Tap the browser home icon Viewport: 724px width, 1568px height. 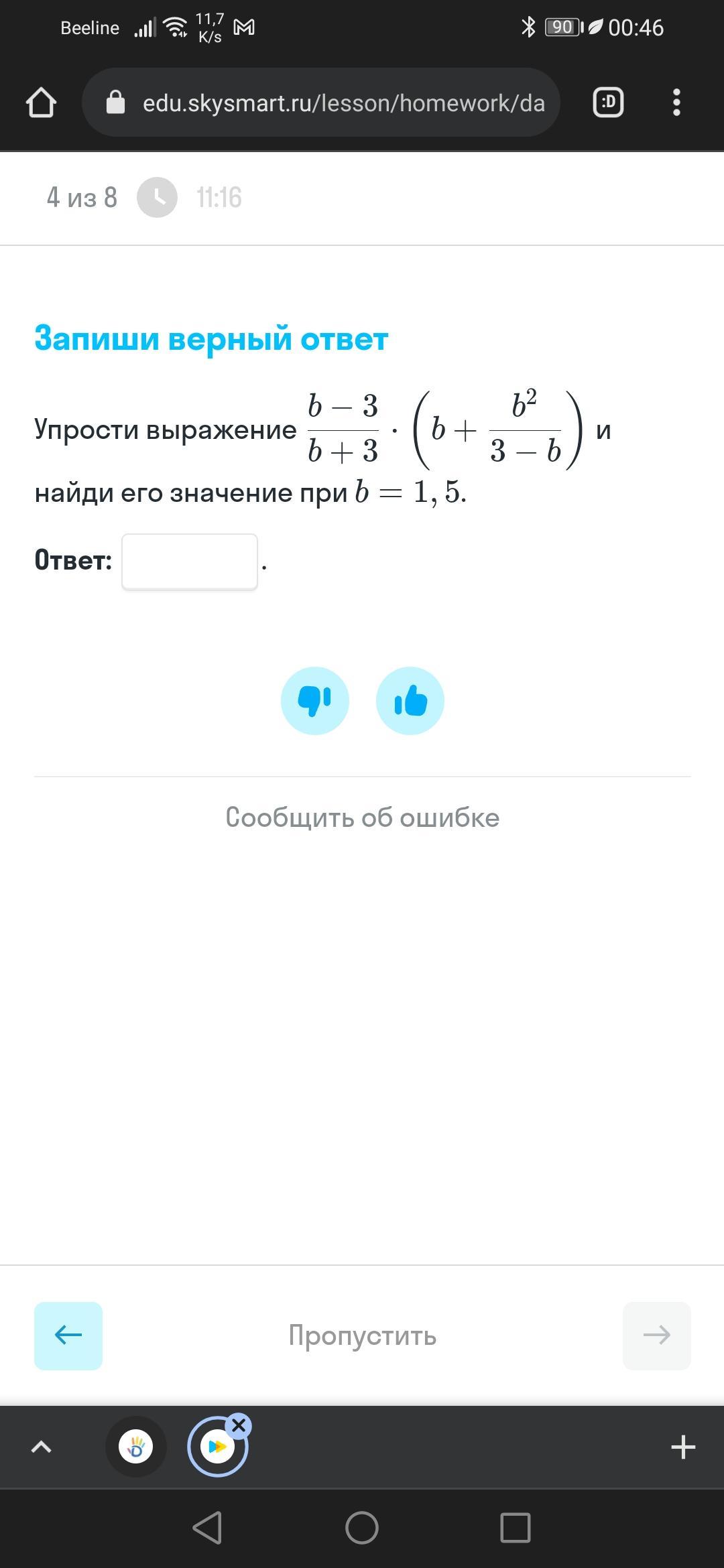coord(41,103)
